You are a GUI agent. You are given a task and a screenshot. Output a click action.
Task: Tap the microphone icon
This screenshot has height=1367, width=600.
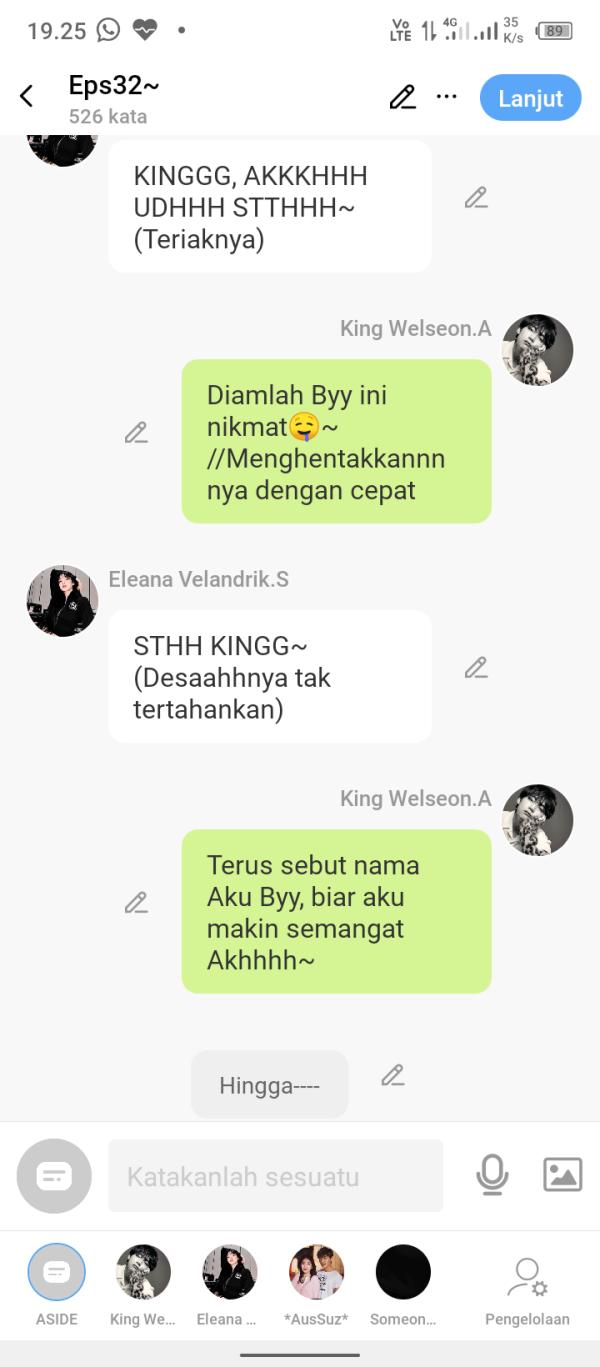tap(492, 1175)
